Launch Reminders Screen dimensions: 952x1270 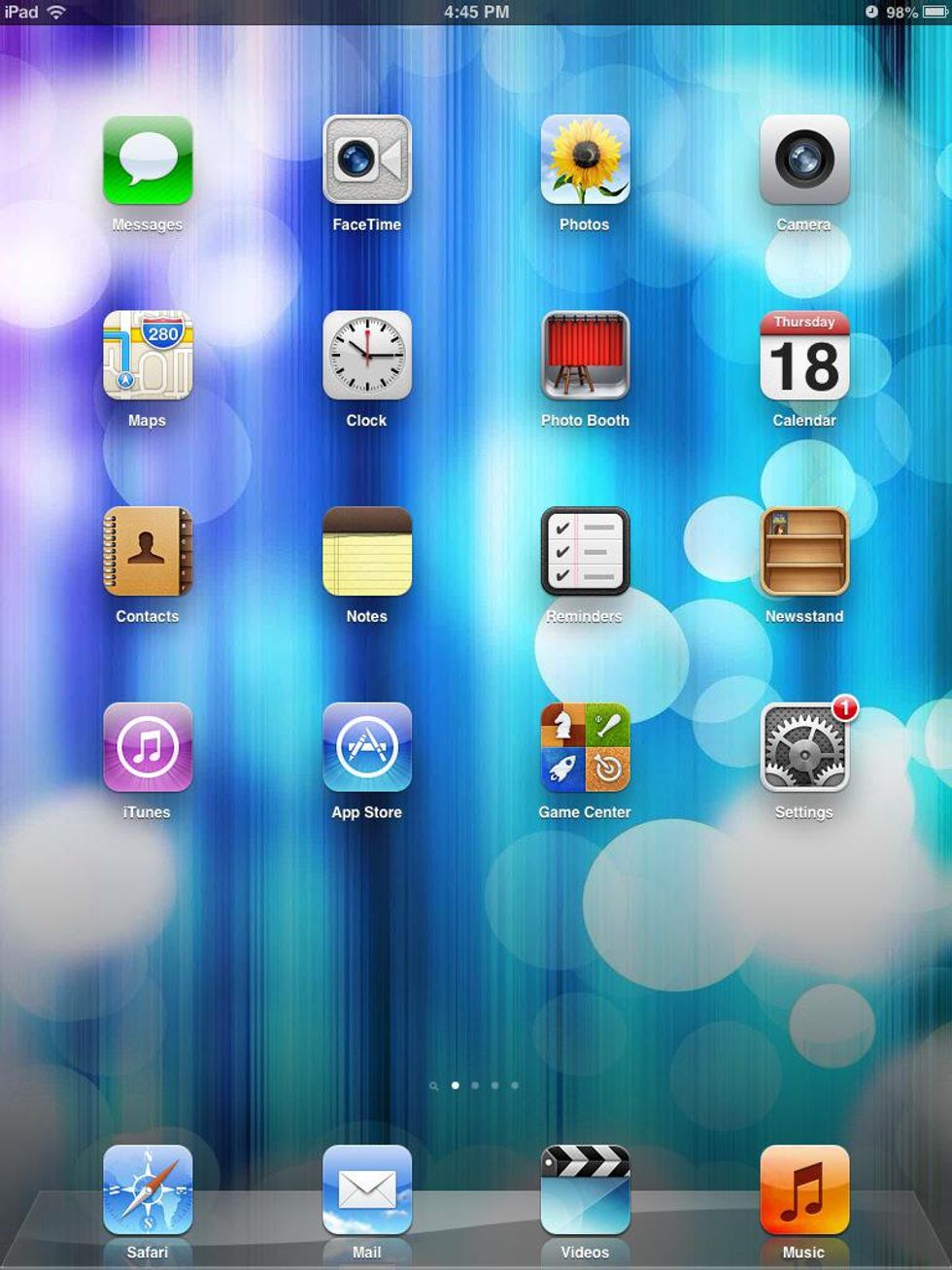(x=585, y=551)
